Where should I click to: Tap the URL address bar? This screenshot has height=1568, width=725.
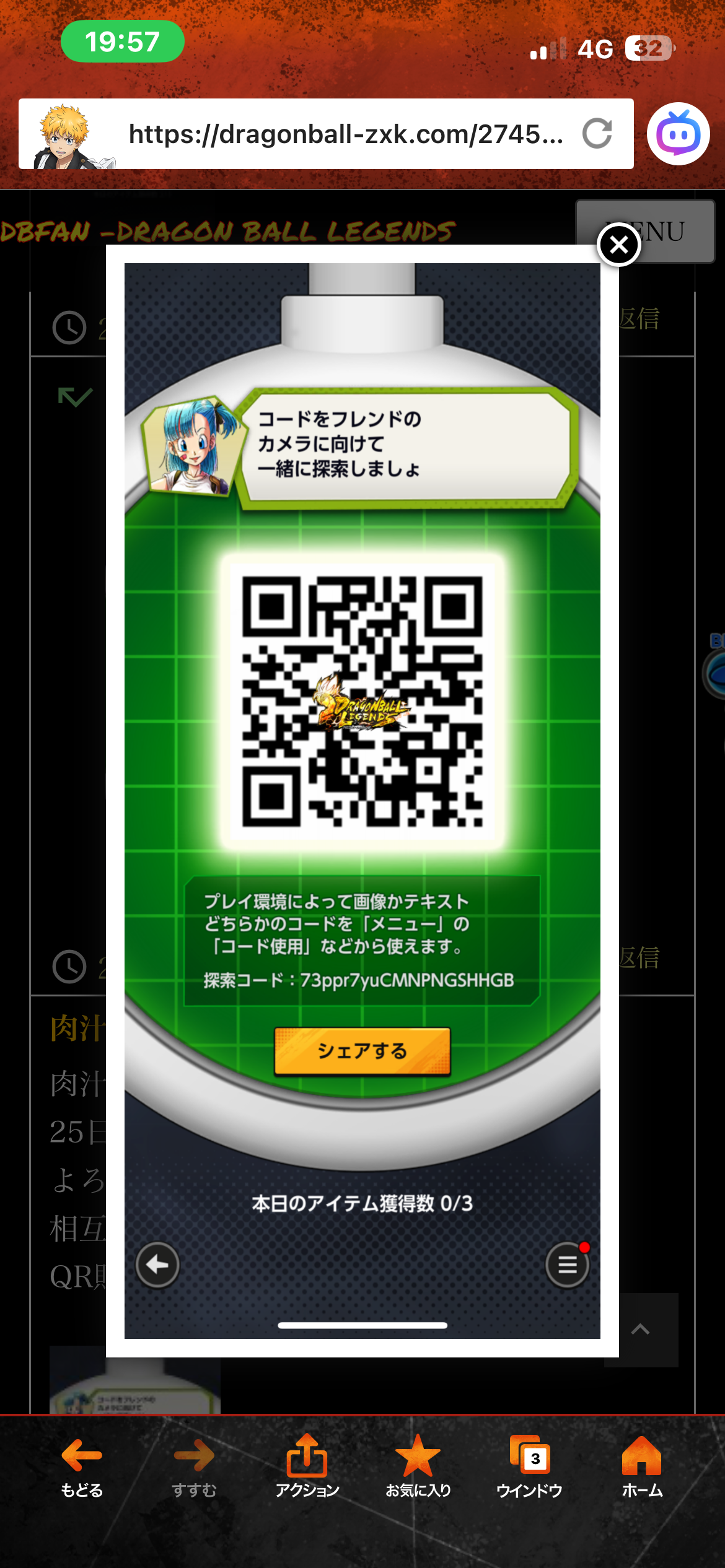pos(345,134)
